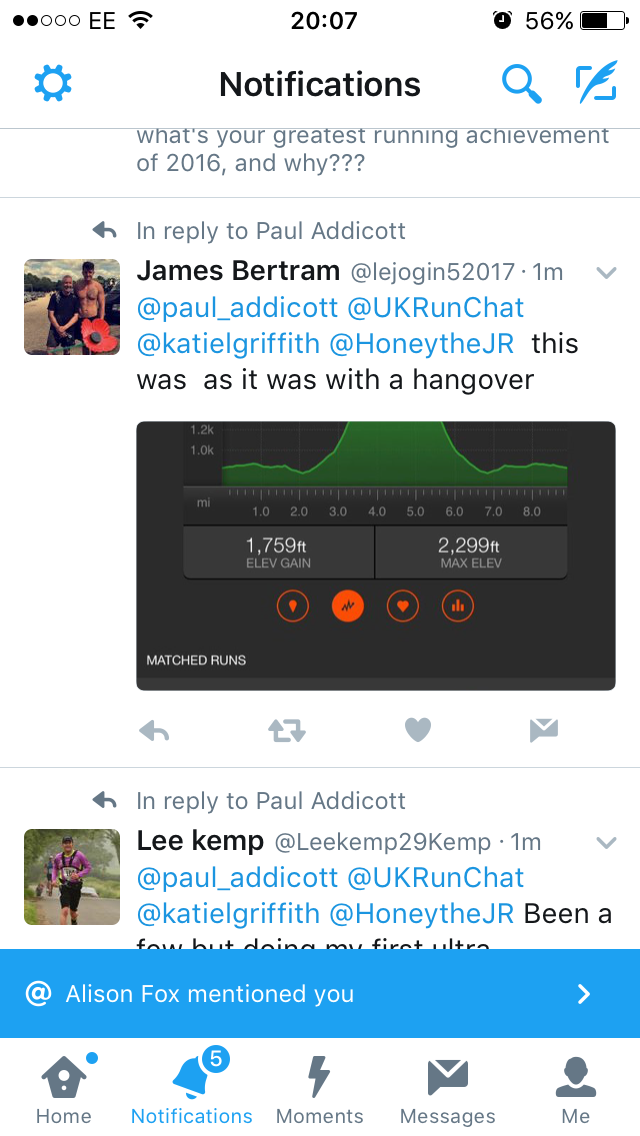Open the settings gear icon
The width and height of the screenshot is (640, 1136).
coord(53,84)
